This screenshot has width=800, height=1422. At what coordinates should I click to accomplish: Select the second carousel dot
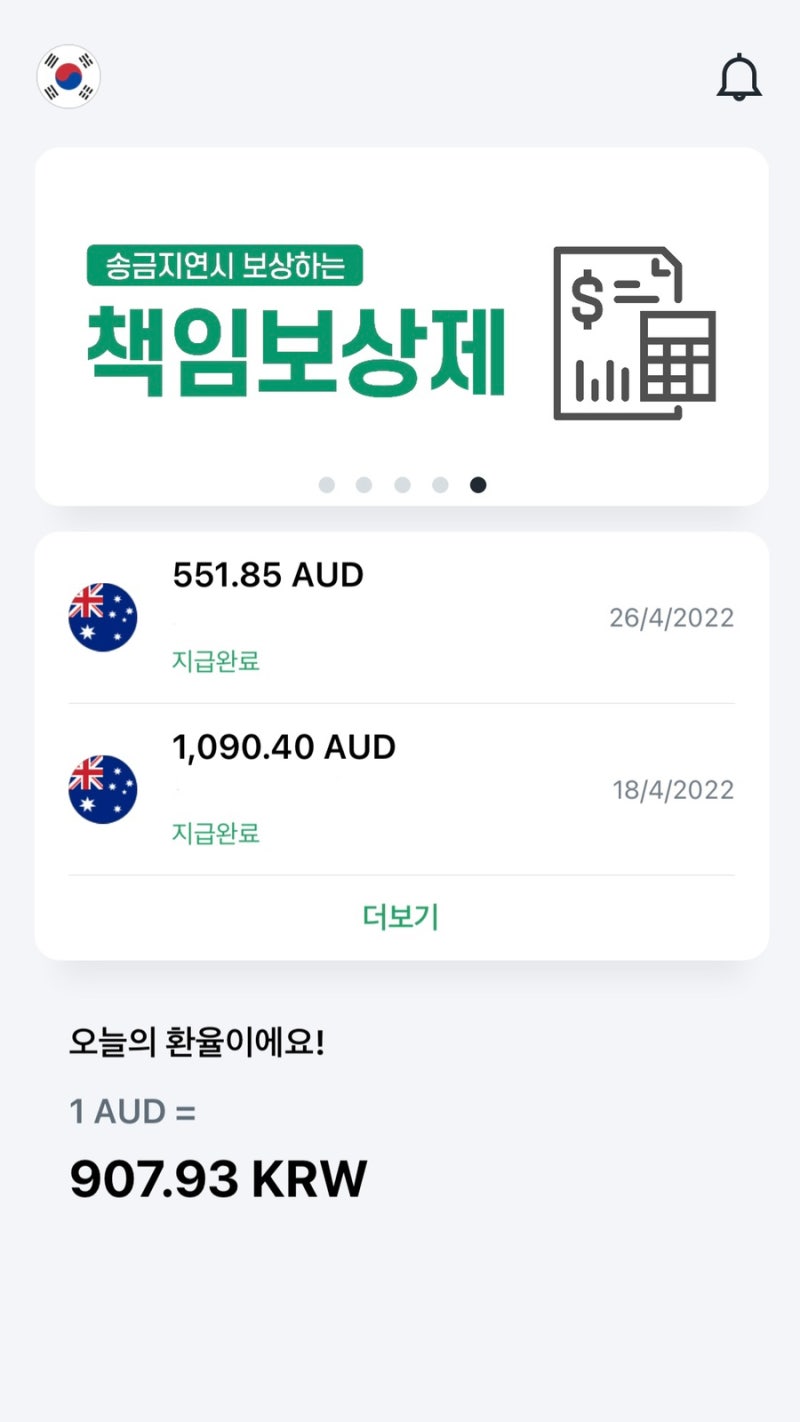(364, 484)
